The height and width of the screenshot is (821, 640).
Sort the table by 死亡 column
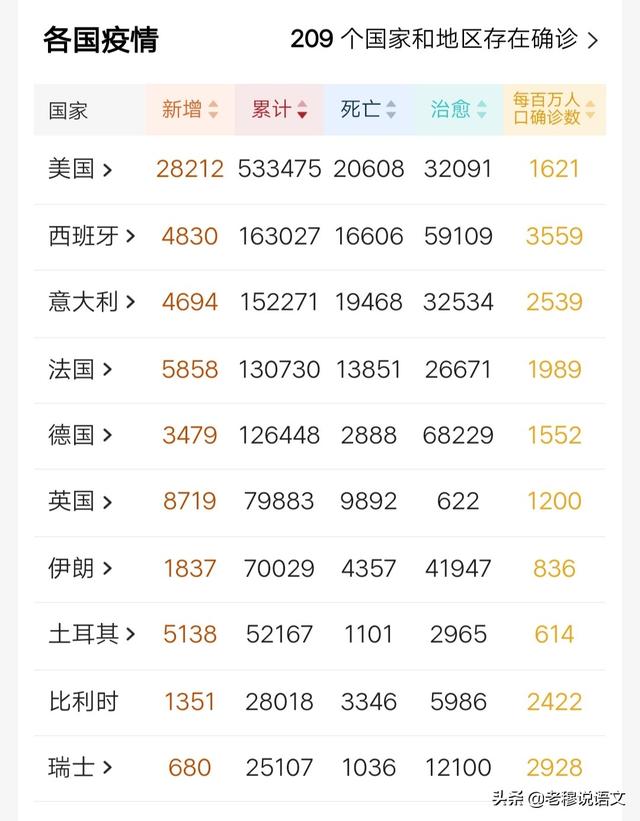pos(368,110)
